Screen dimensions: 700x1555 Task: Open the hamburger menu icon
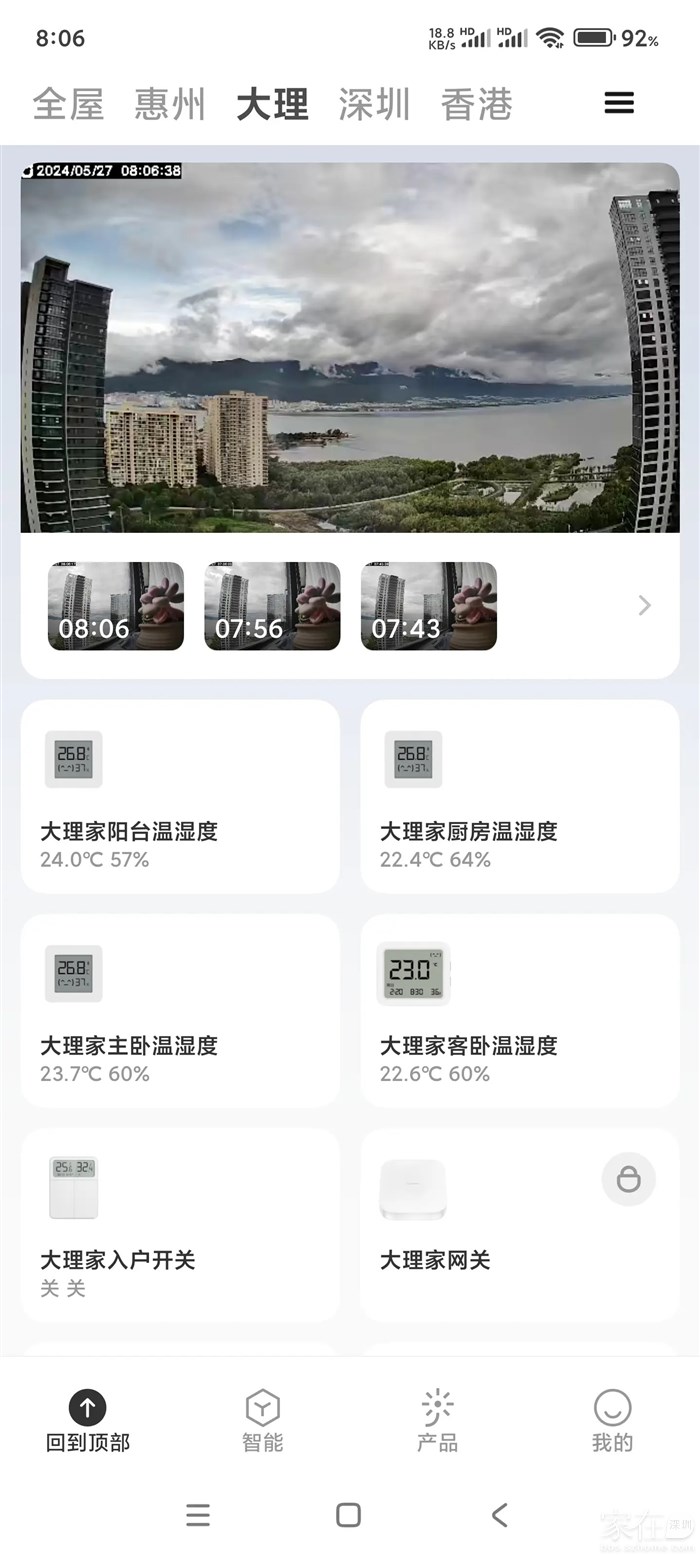click(619, 103)
